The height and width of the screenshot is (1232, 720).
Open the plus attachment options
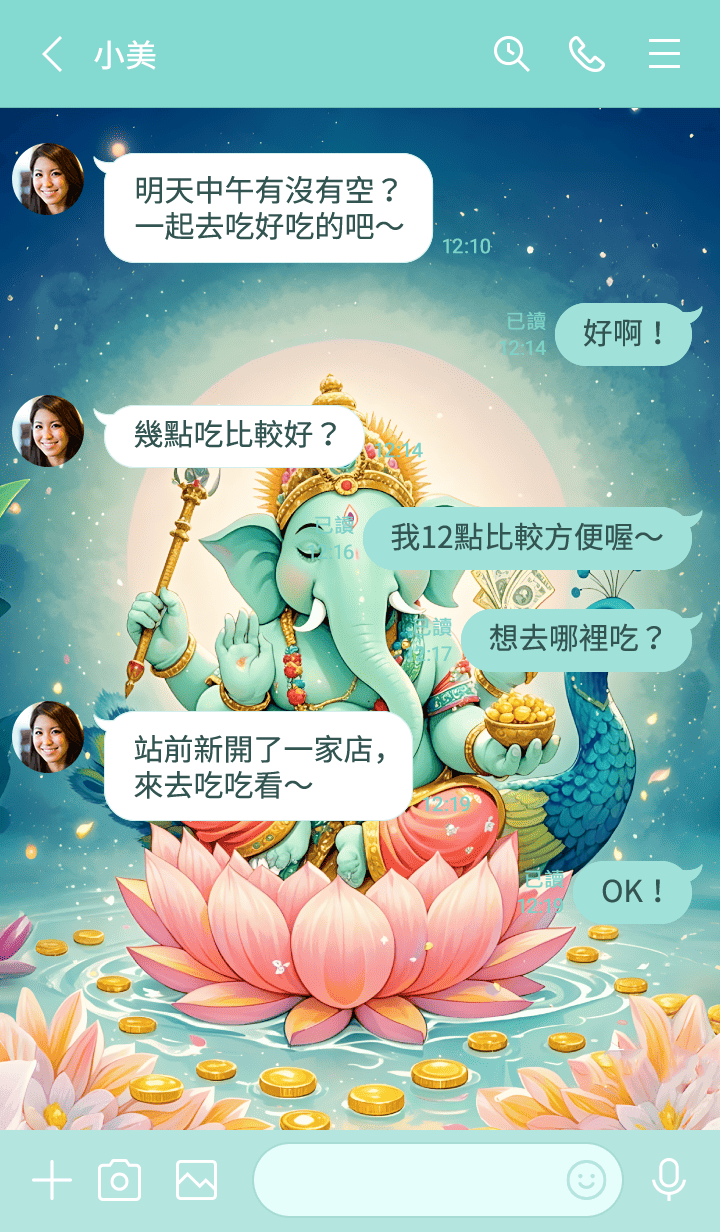point(52,1181)
